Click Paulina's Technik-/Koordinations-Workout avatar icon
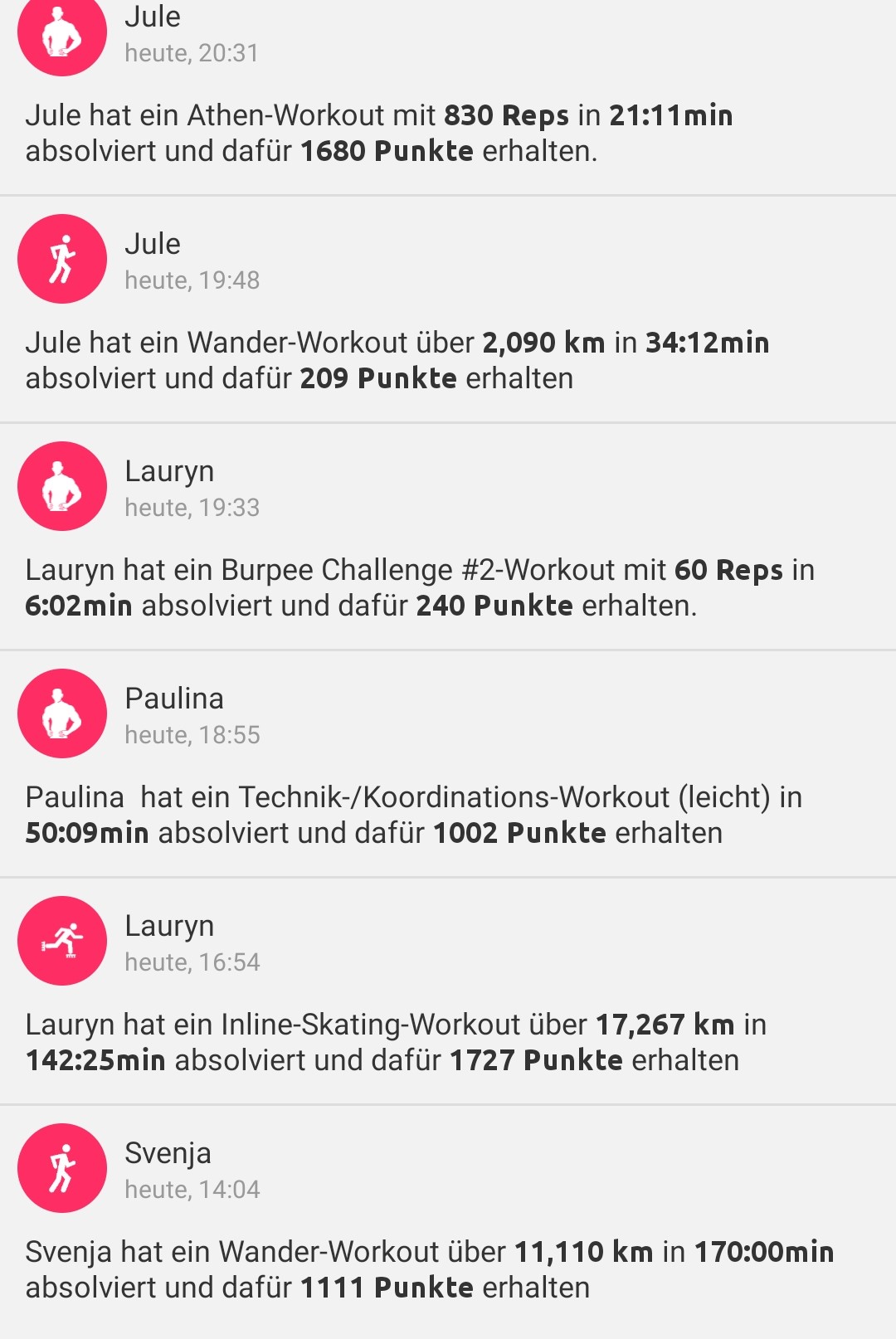 [61, 713]
